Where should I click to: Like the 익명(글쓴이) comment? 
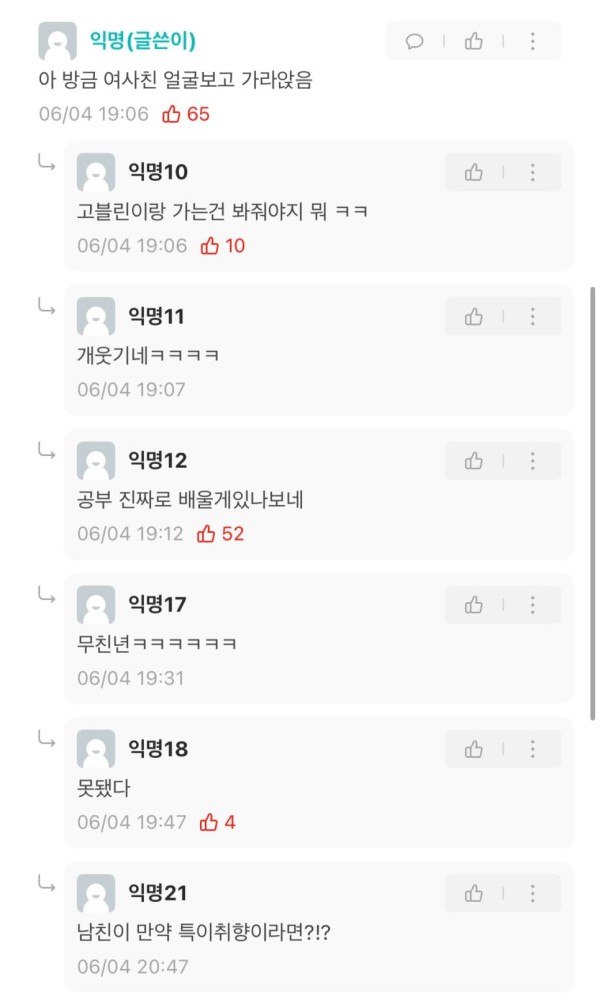tap(474, 41)
